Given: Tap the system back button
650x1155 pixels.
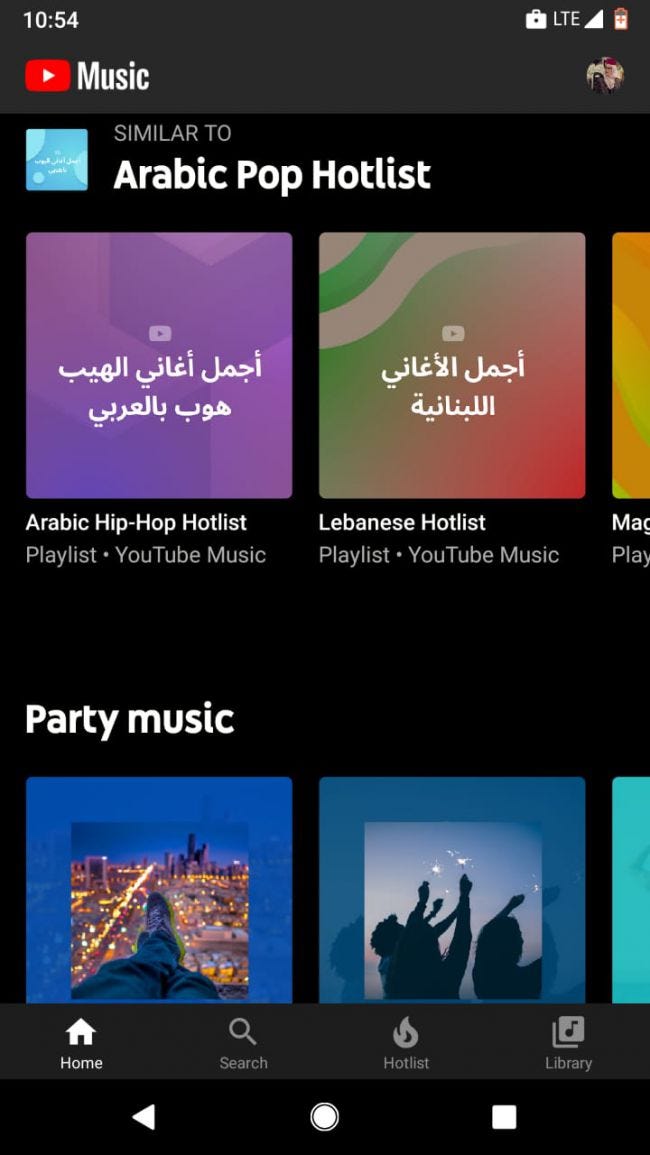Looking at the screenshot, I should pyautogui.click(x=144, y=1117).
